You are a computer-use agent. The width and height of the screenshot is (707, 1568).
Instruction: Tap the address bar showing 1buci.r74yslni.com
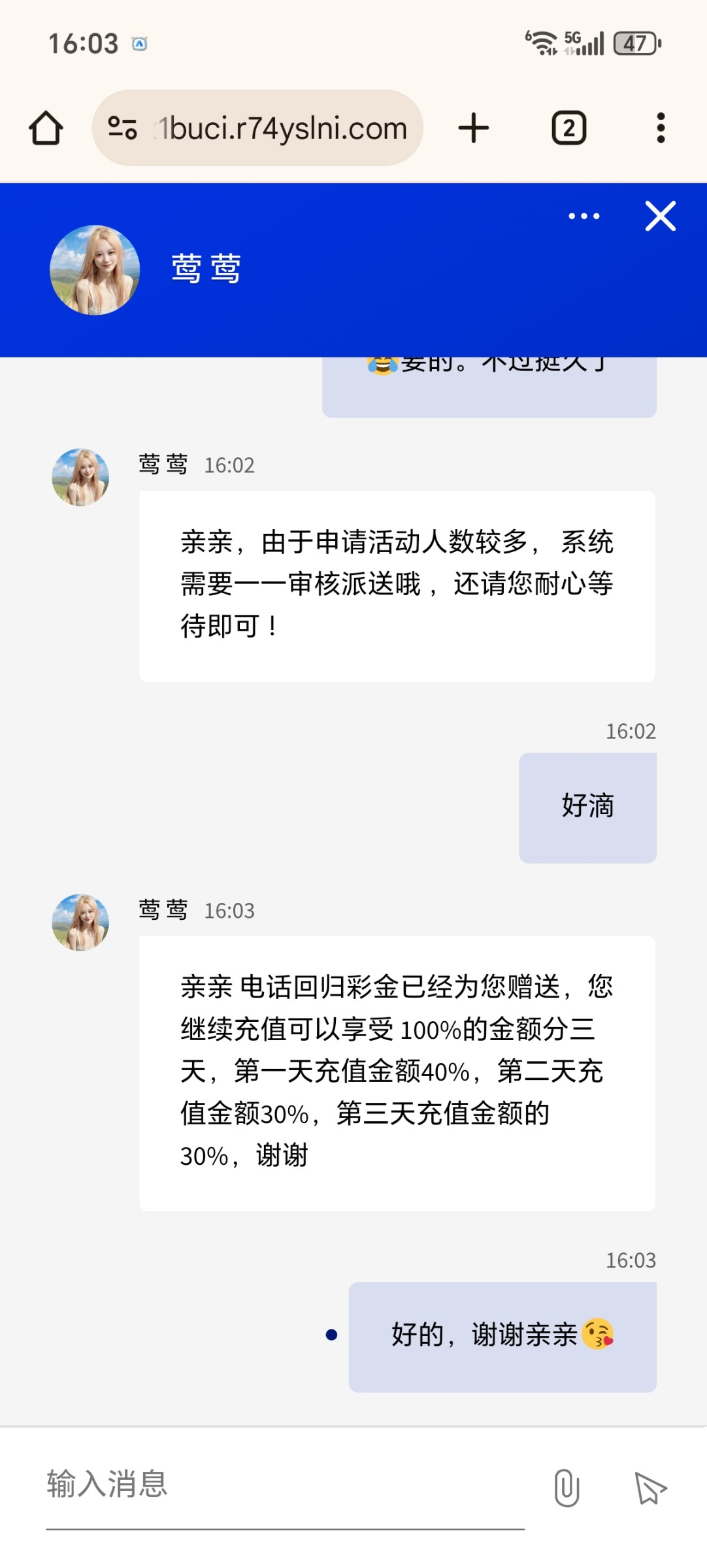click(281, 128)
